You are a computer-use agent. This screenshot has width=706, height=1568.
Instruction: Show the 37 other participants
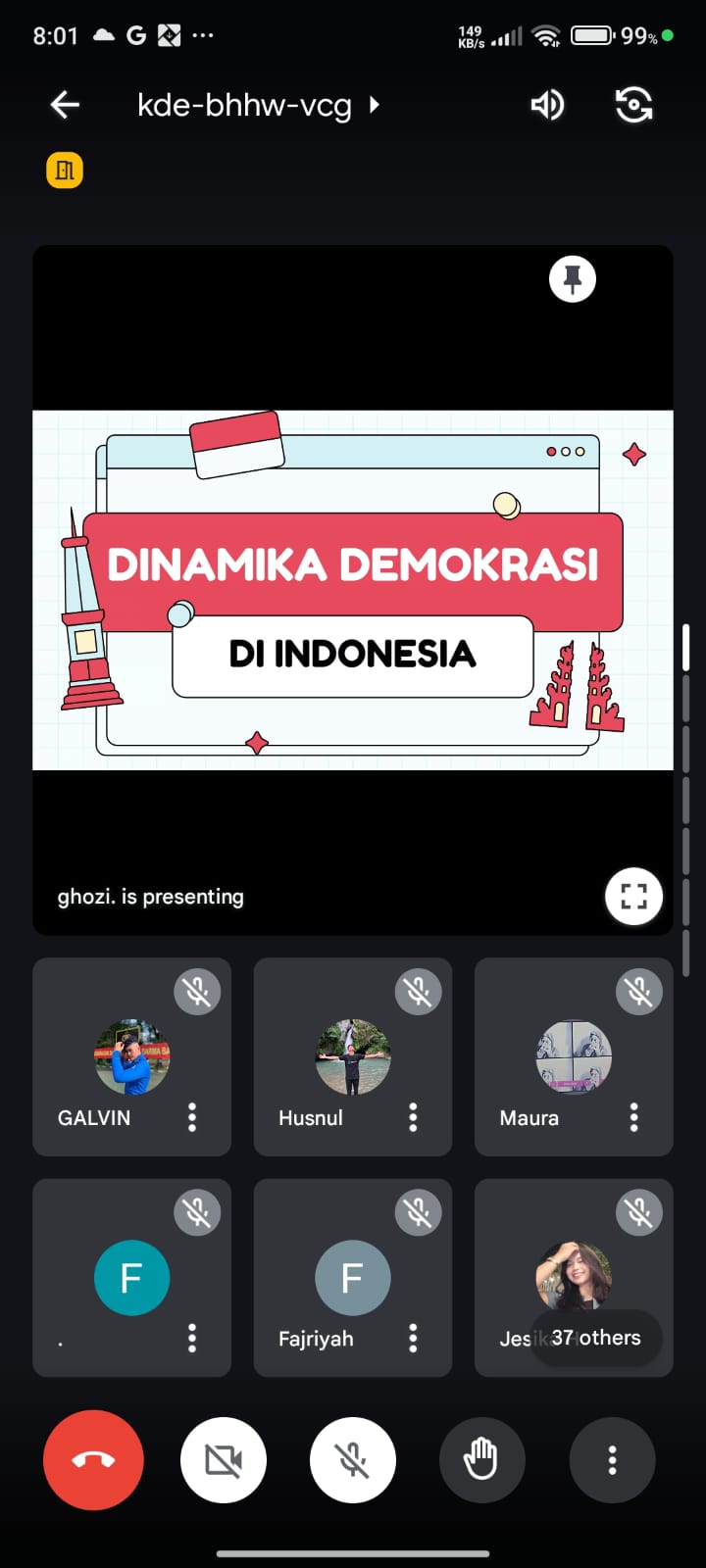click(x=595, y=1338)
